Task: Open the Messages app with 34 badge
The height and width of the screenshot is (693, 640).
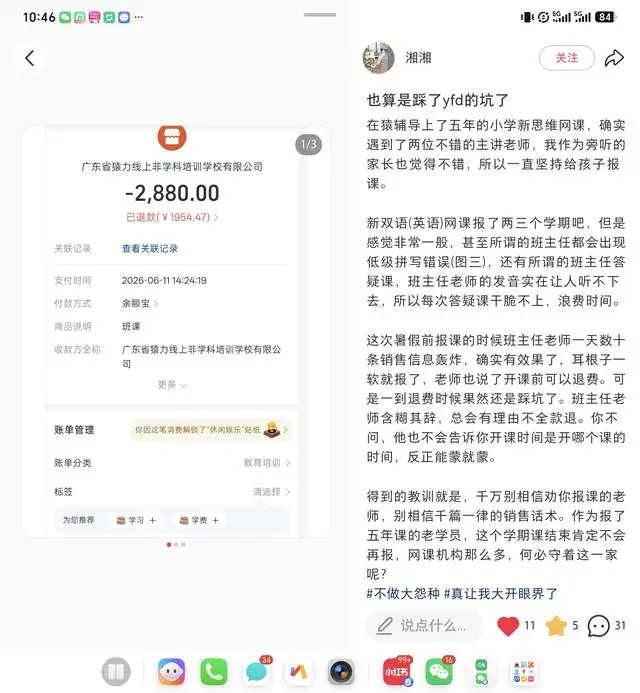Action: tap(257, 672)
